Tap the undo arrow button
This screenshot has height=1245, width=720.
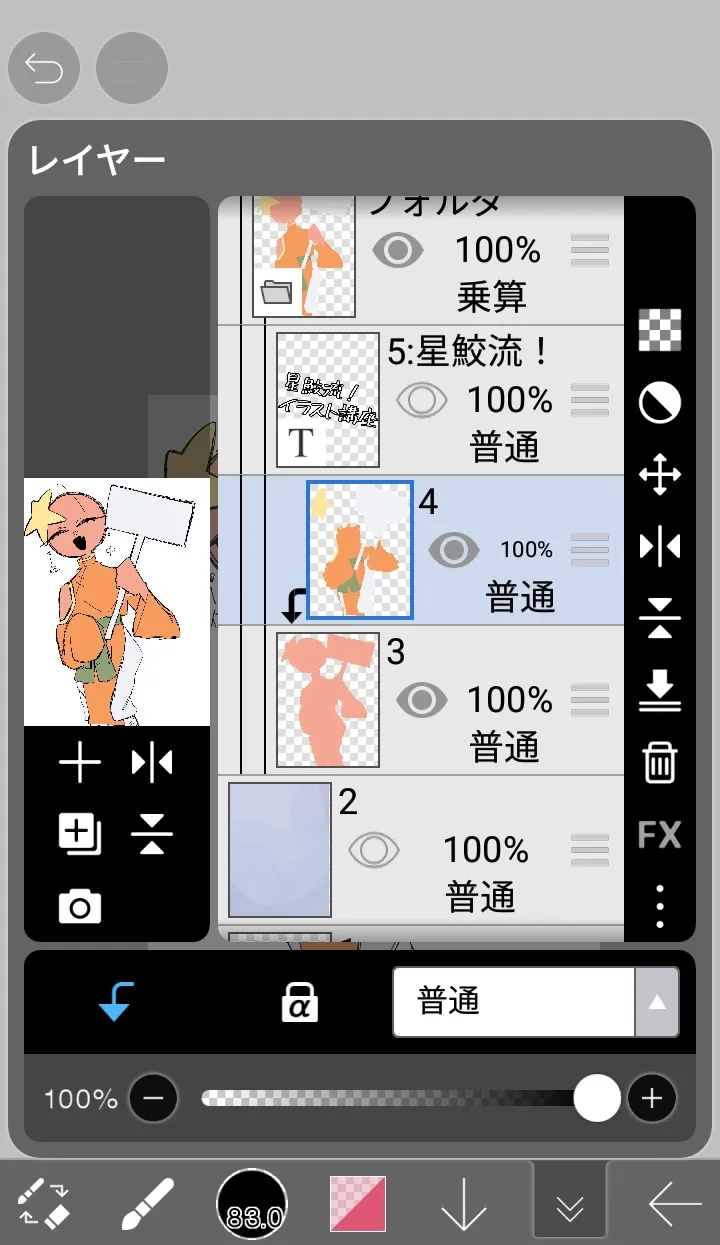[x=44, y=69]
